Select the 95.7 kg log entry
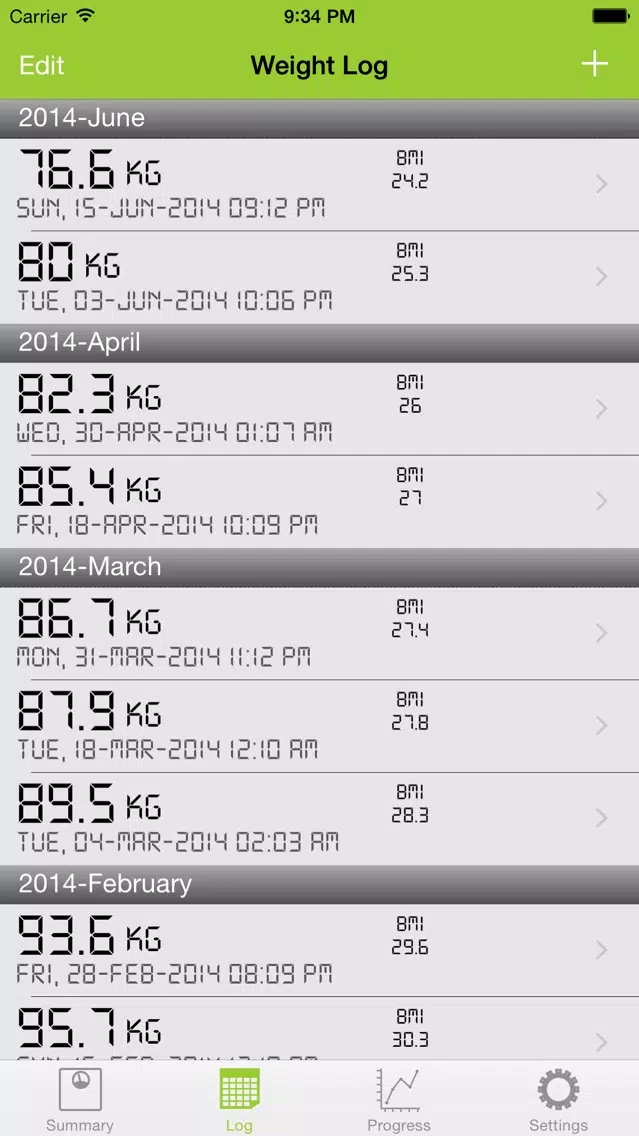 point(320,1029)
